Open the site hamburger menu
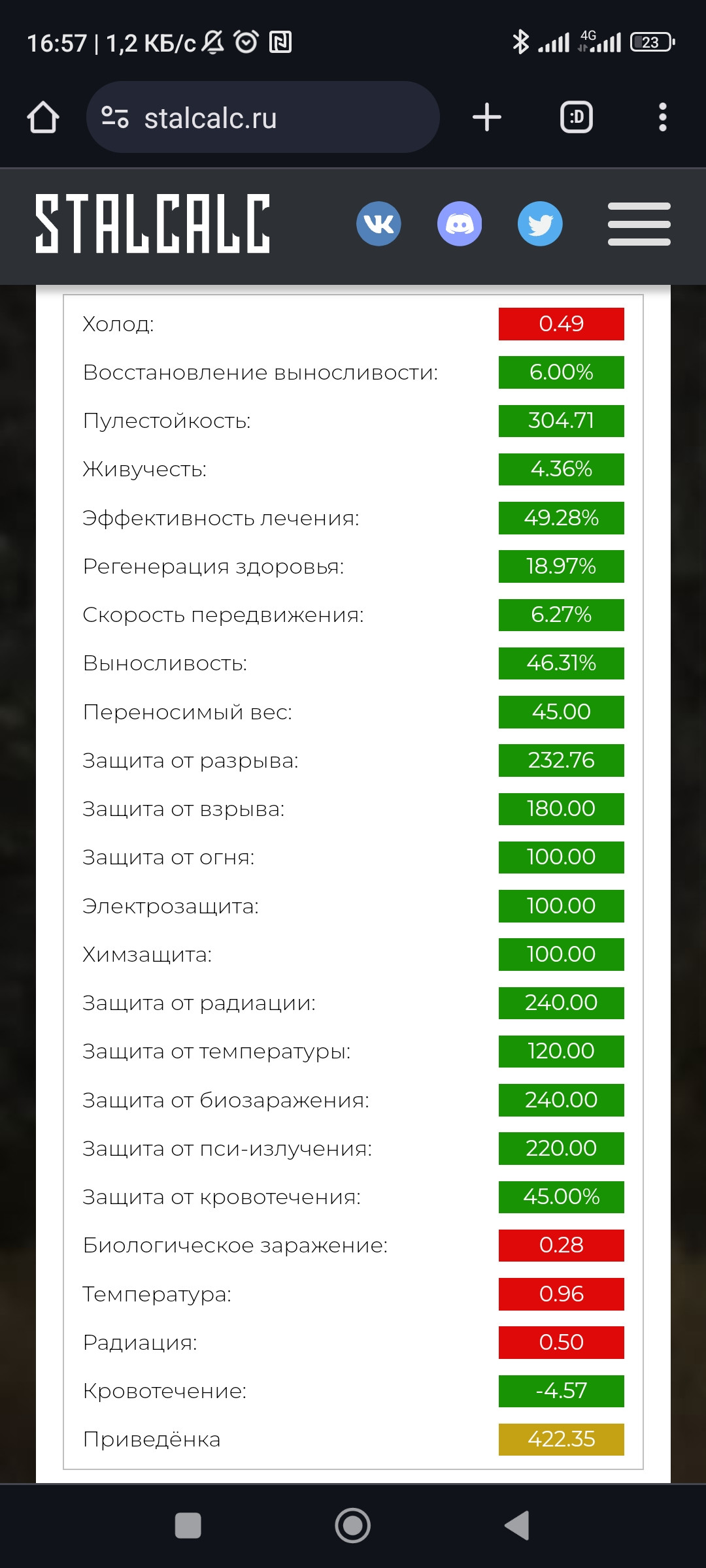Image resolution: width=706 pixels, height=1568 pixels. pyautogui.click(x=639, y=224)
